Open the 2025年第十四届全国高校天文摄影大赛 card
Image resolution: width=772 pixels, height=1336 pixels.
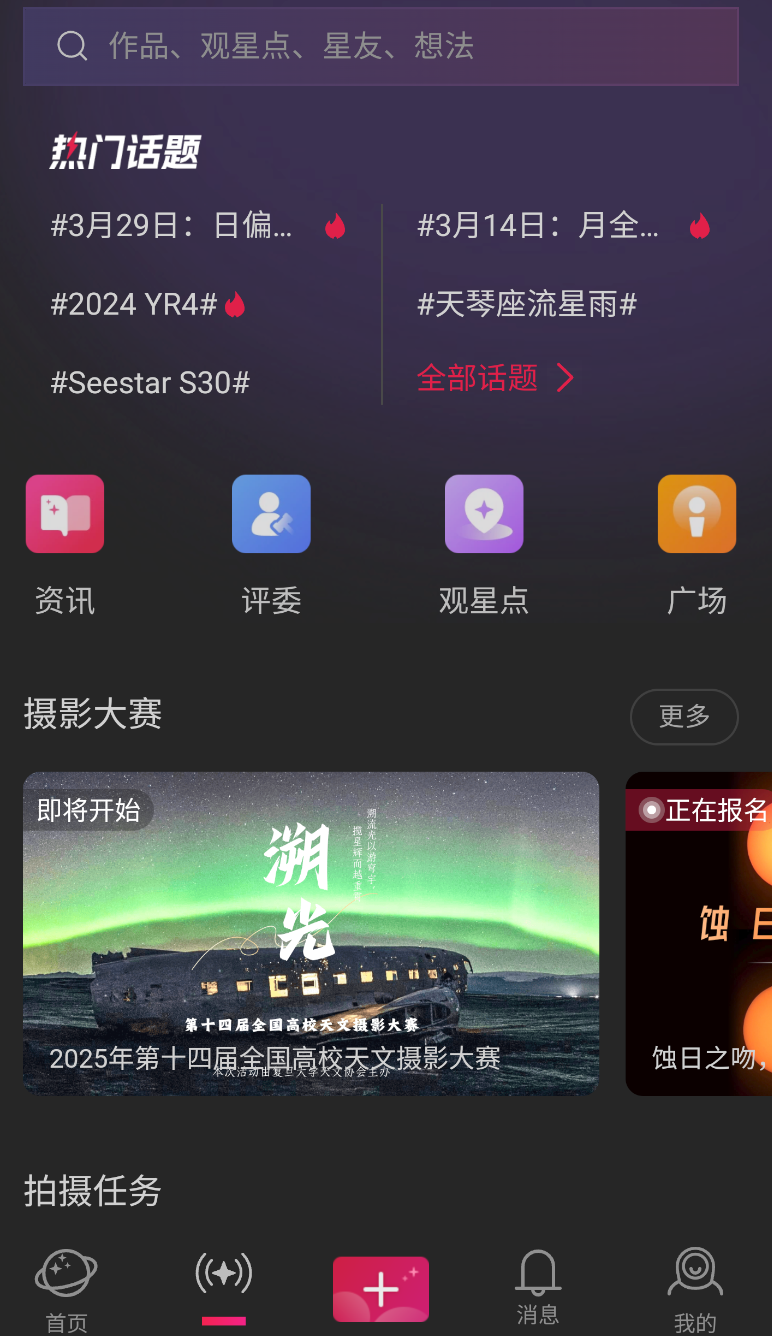(311, 933)
